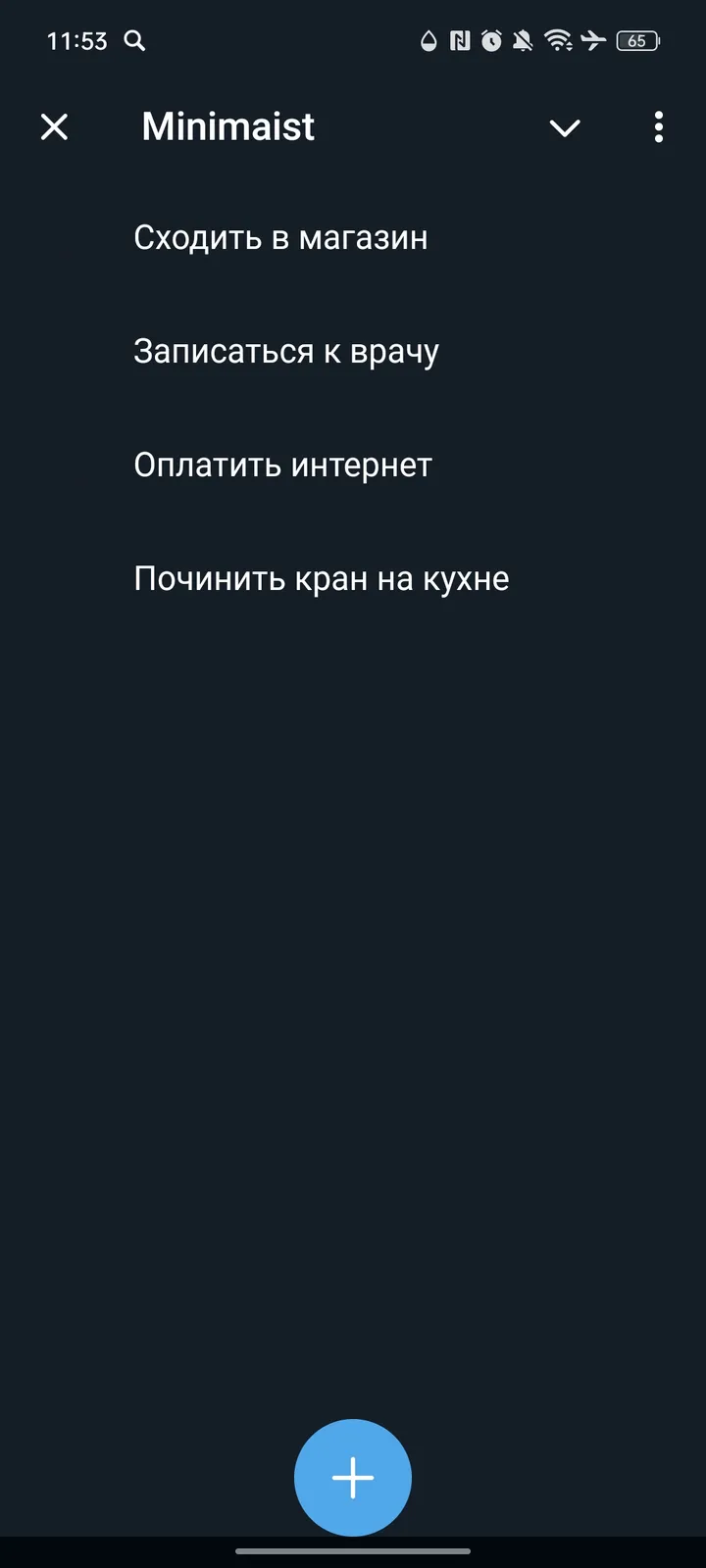The image size is (706, 1568).
Task: Check off 'Починить кран на кухне'
Action: [x=321, y=578]
